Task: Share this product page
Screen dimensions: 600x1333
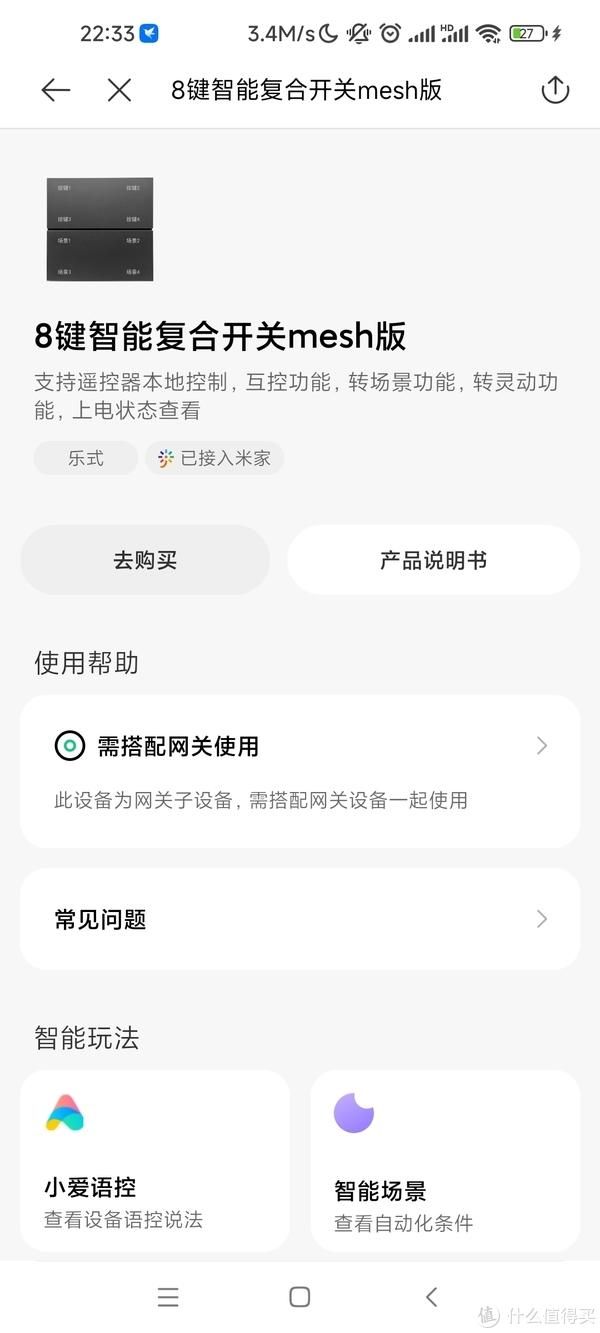Action: tap(555, 90)
